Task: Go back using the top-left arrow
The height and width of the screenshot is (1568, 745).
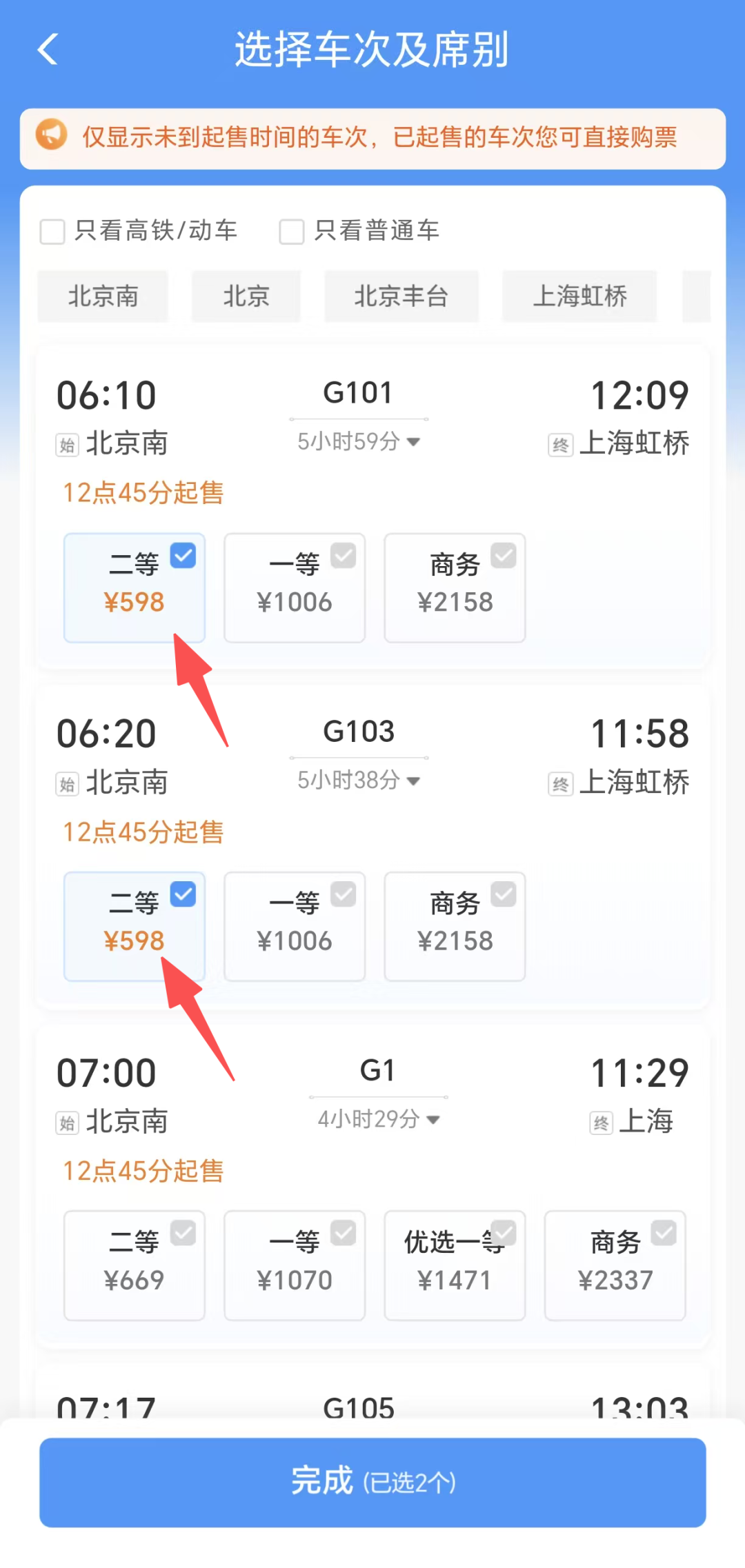Action: point(47,50)
